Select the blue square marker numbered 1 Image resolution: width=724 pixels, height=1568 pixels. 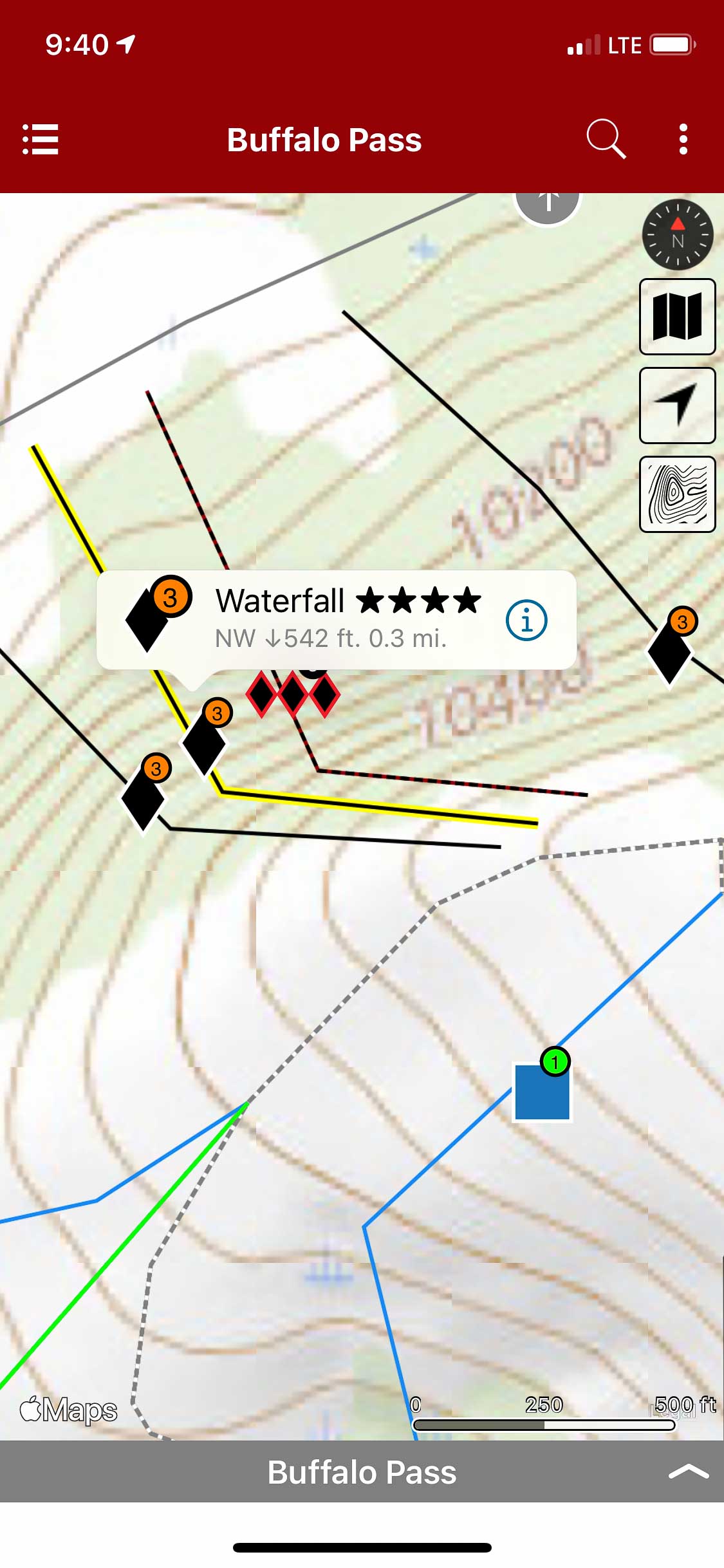click(x=542, y=1092)
